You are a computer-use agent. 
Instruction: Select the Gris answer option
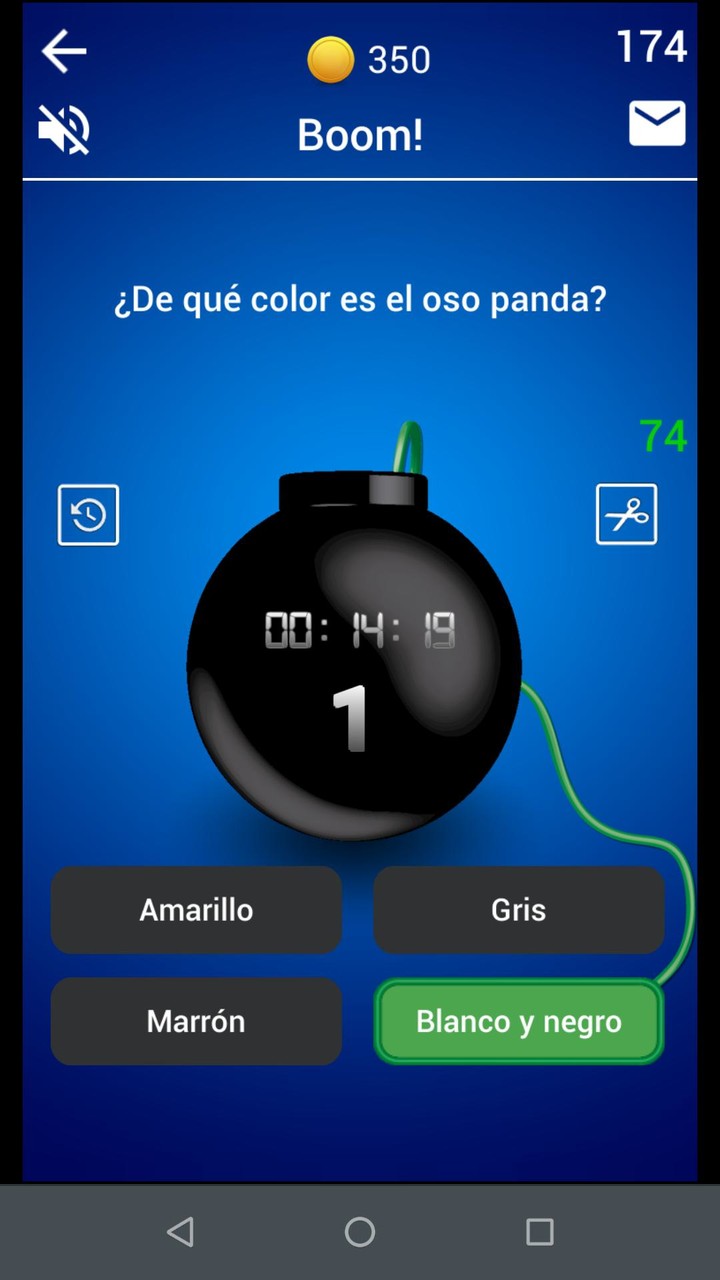(518, 910)
